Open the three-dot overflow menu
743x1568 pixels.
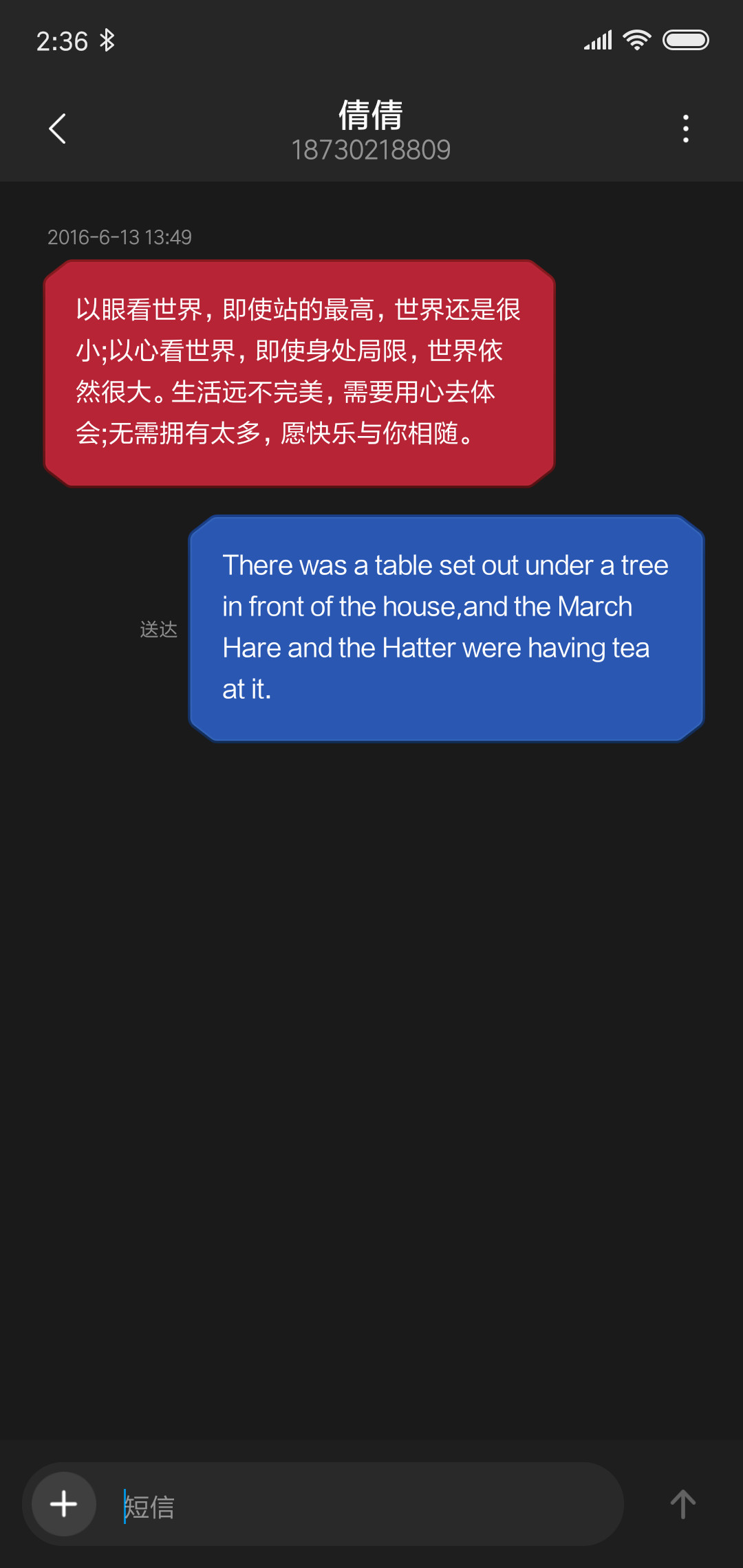point(685,129)
